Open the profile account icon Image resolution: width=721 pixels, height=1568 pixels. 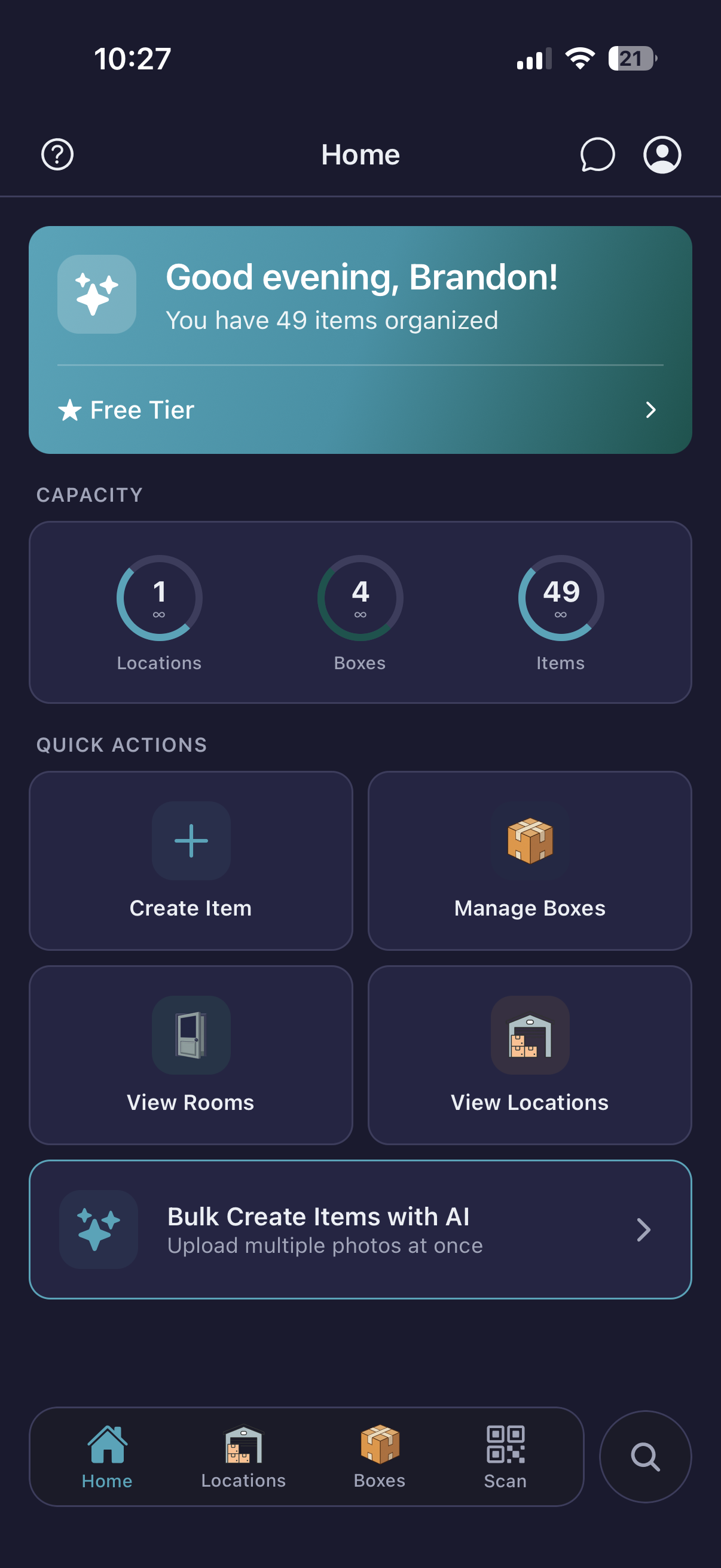(x=662, y=155)
